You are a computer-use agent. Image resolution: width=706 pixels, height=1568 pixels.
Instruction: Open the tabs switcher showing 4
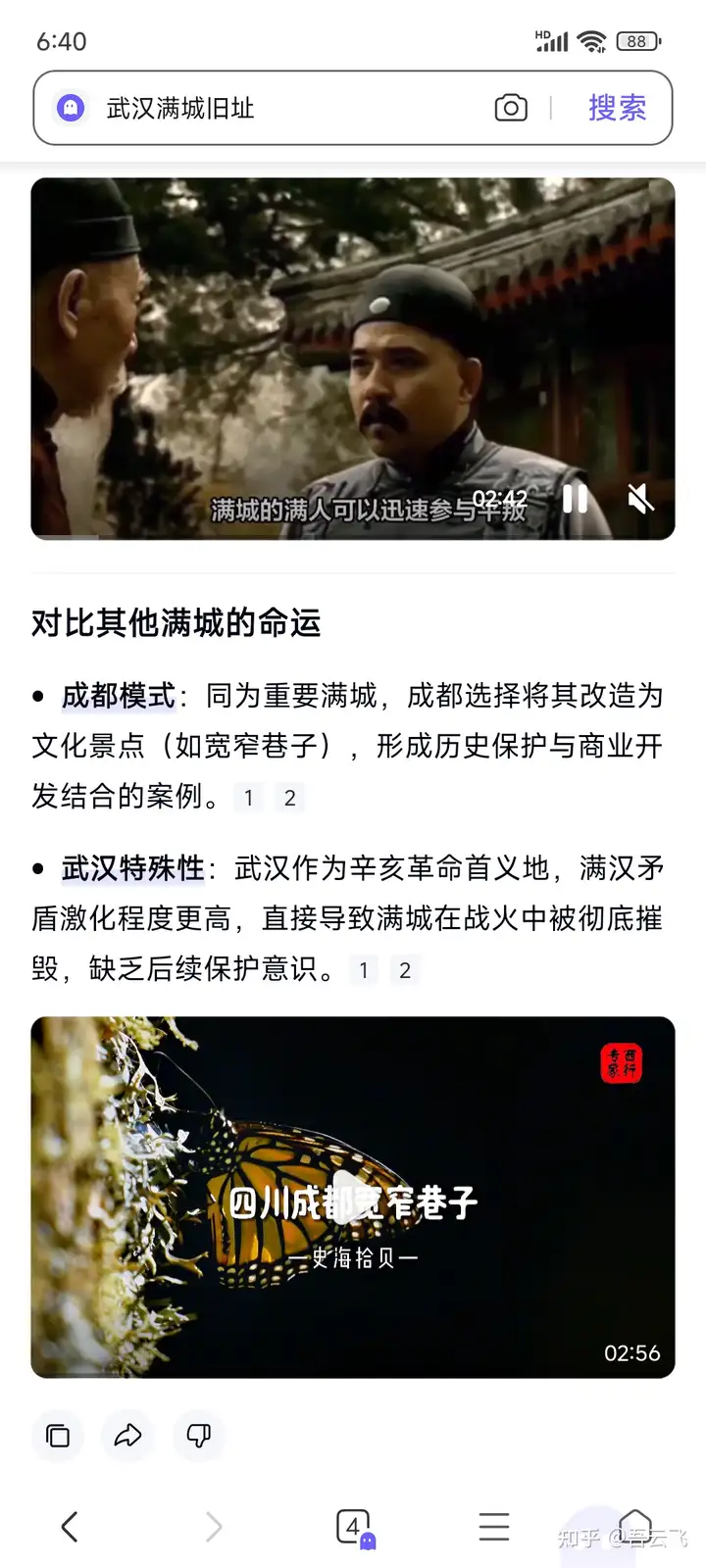pos(354,1526)
